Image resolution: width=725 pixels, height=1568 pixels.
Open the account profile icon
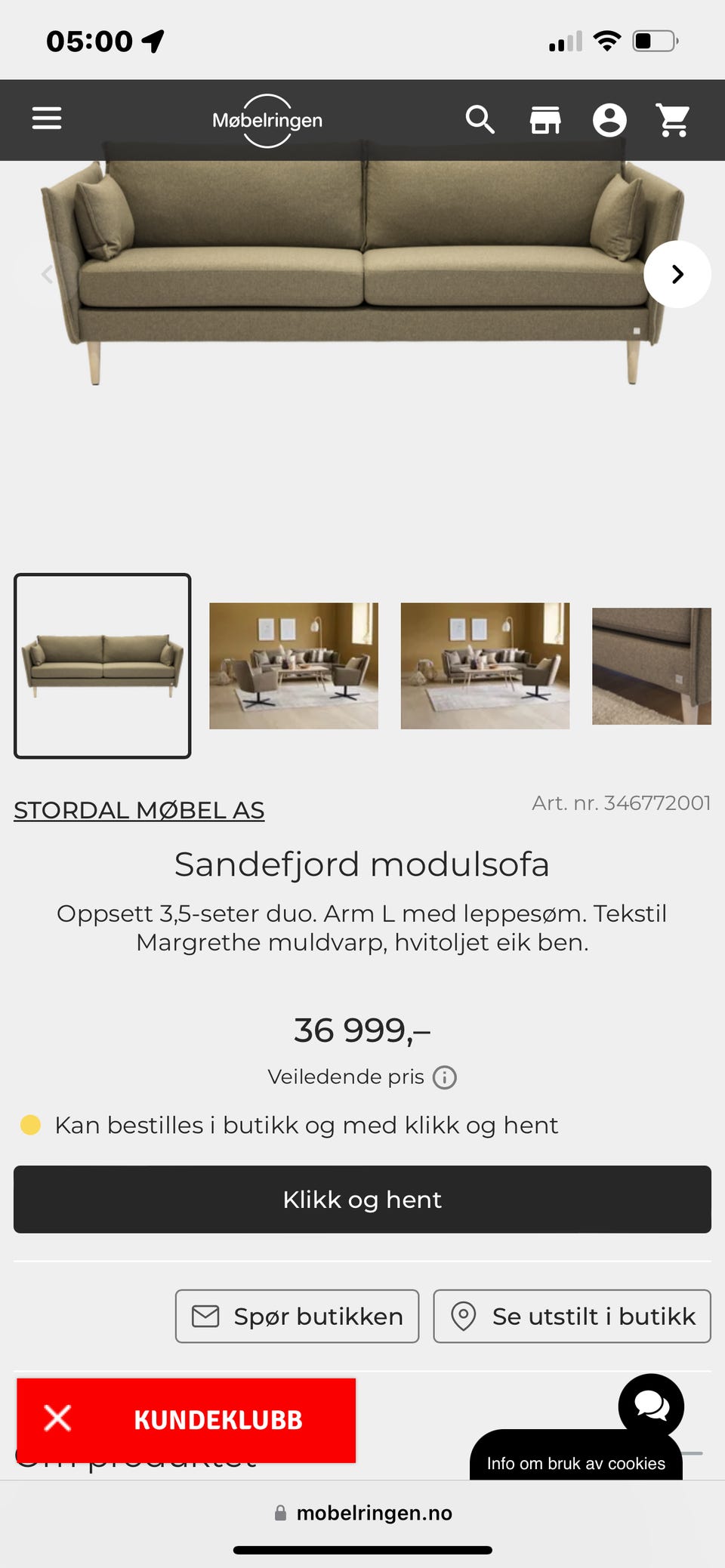point(611,119)
